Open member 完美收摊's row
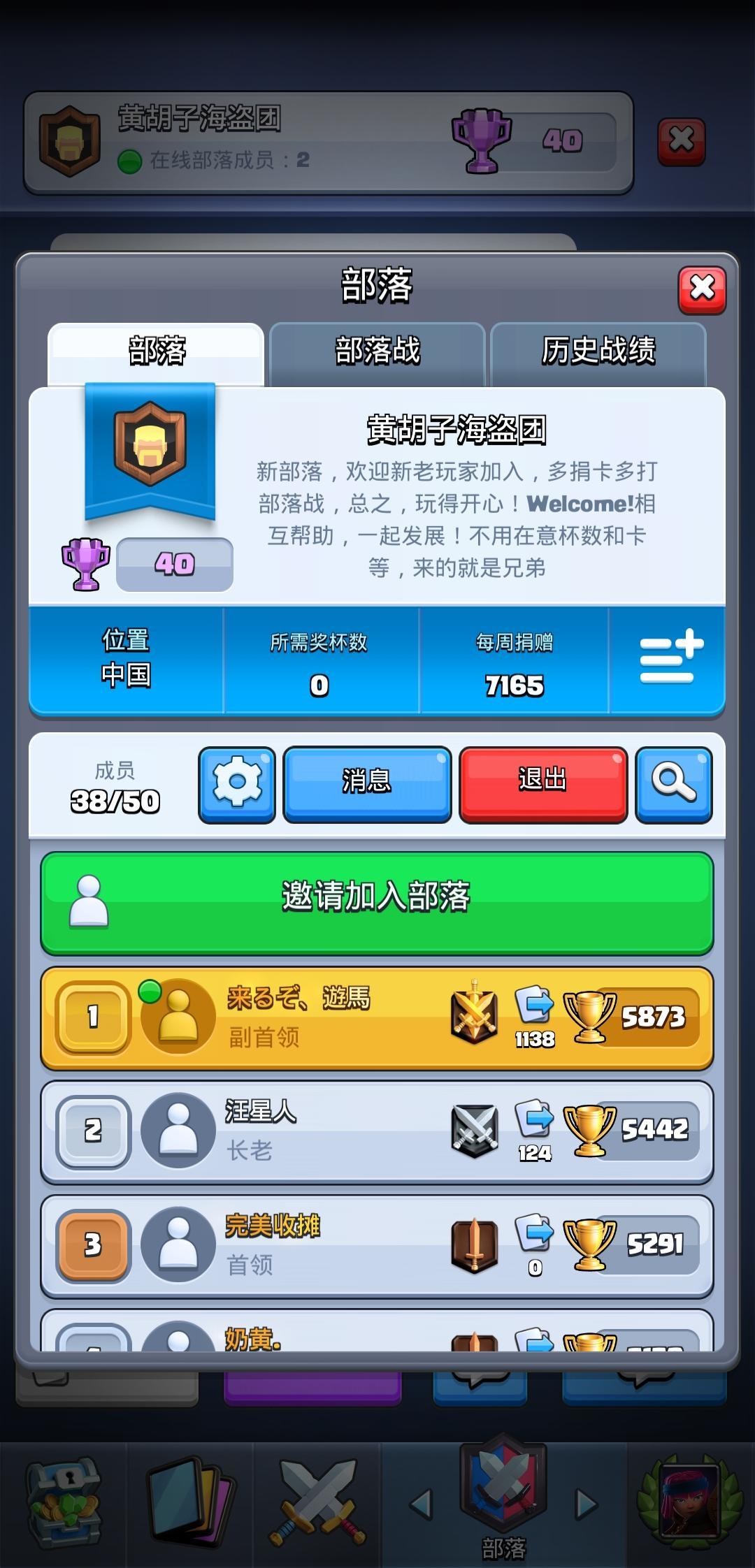This screenshot has width=755, height=1568. (377, 1246)
